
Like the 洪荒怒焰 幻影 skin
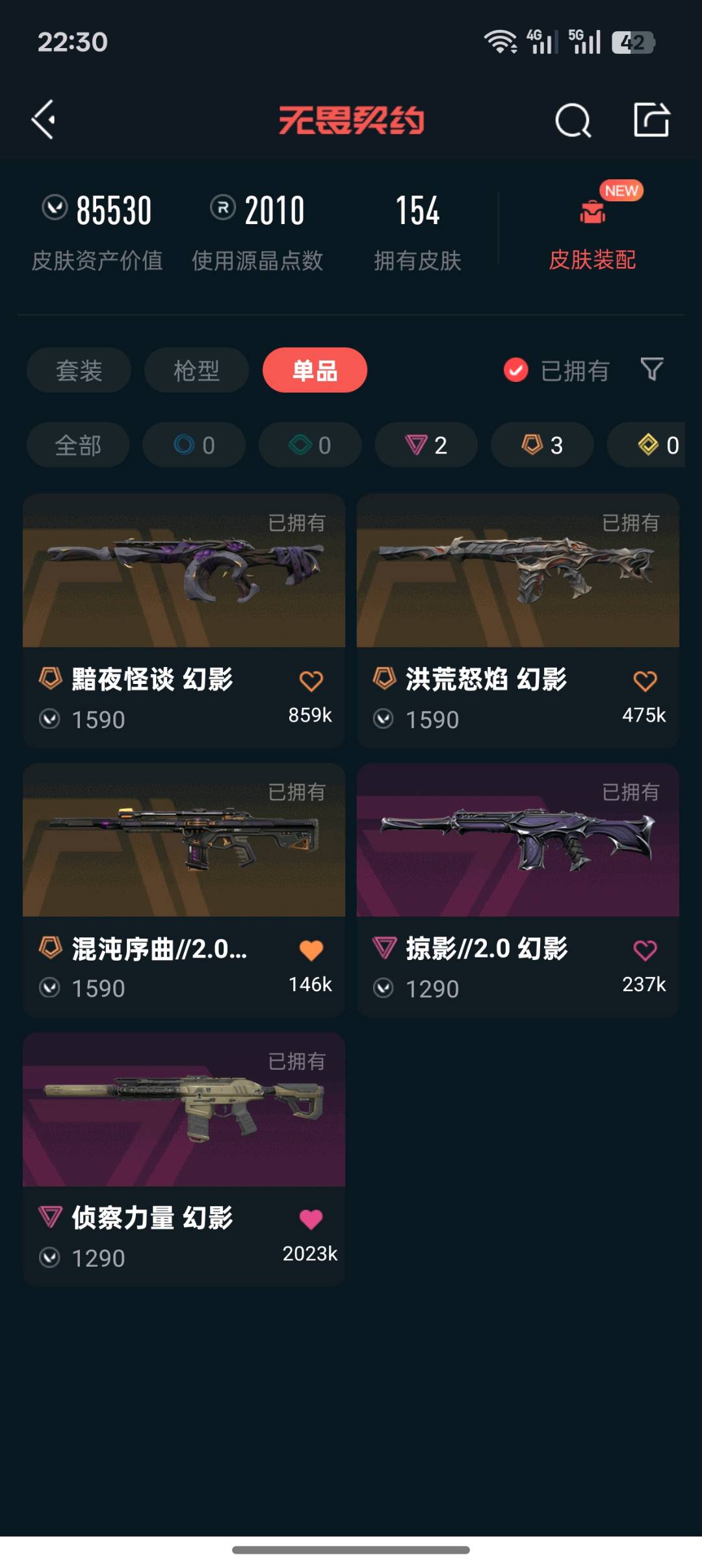click(x=645, y=681)
